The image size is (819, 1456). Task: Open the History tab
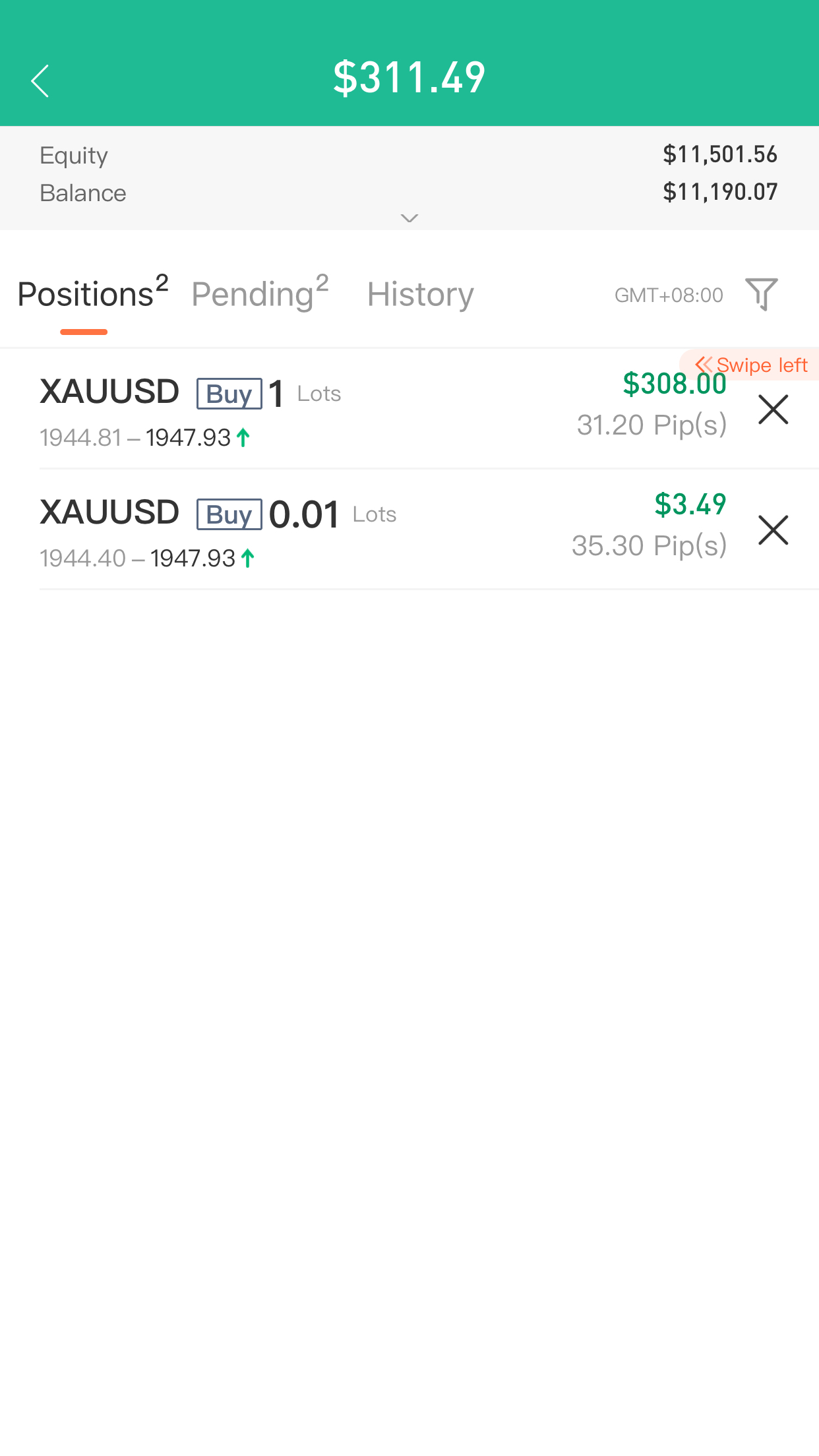click(420, 294)
